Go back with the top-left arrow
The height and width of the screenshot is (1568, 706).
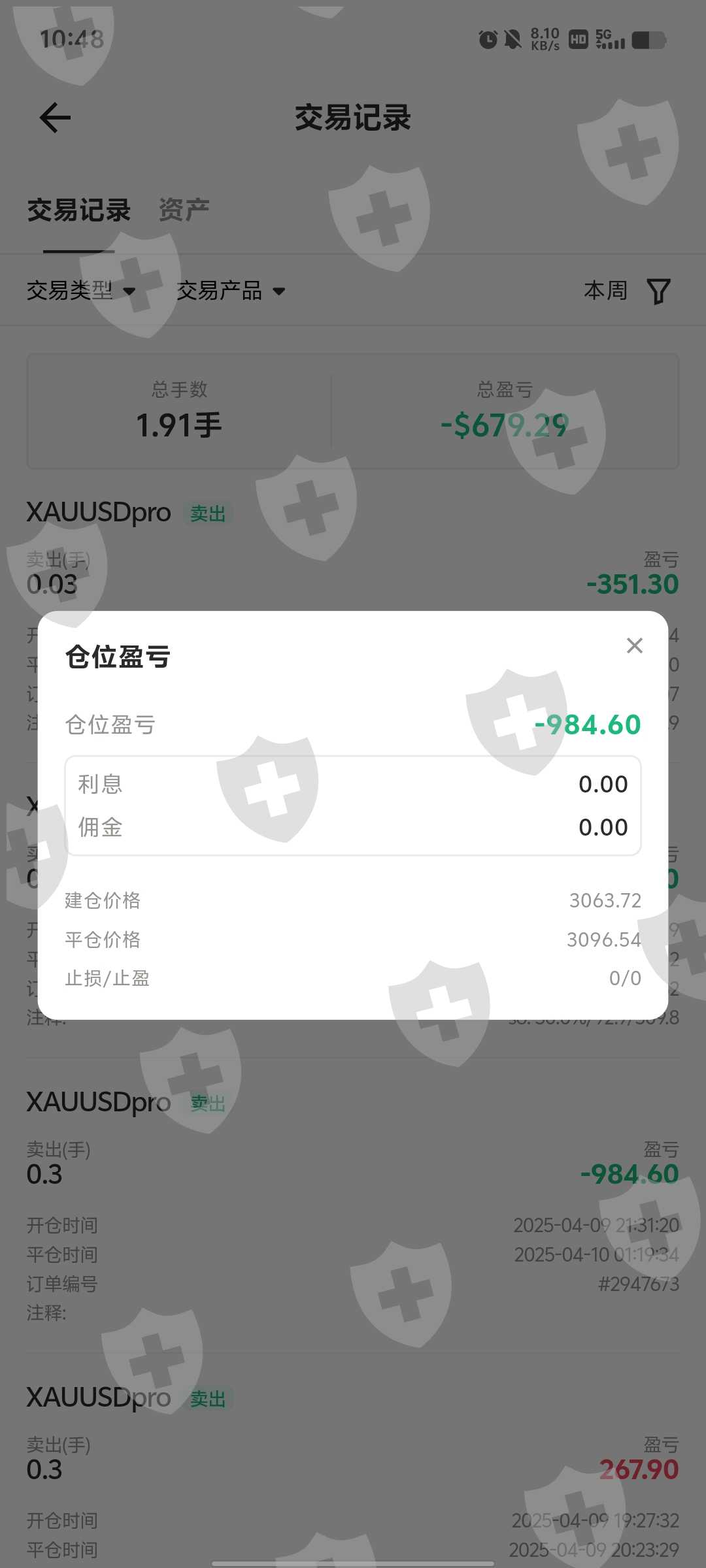[55, 118]
